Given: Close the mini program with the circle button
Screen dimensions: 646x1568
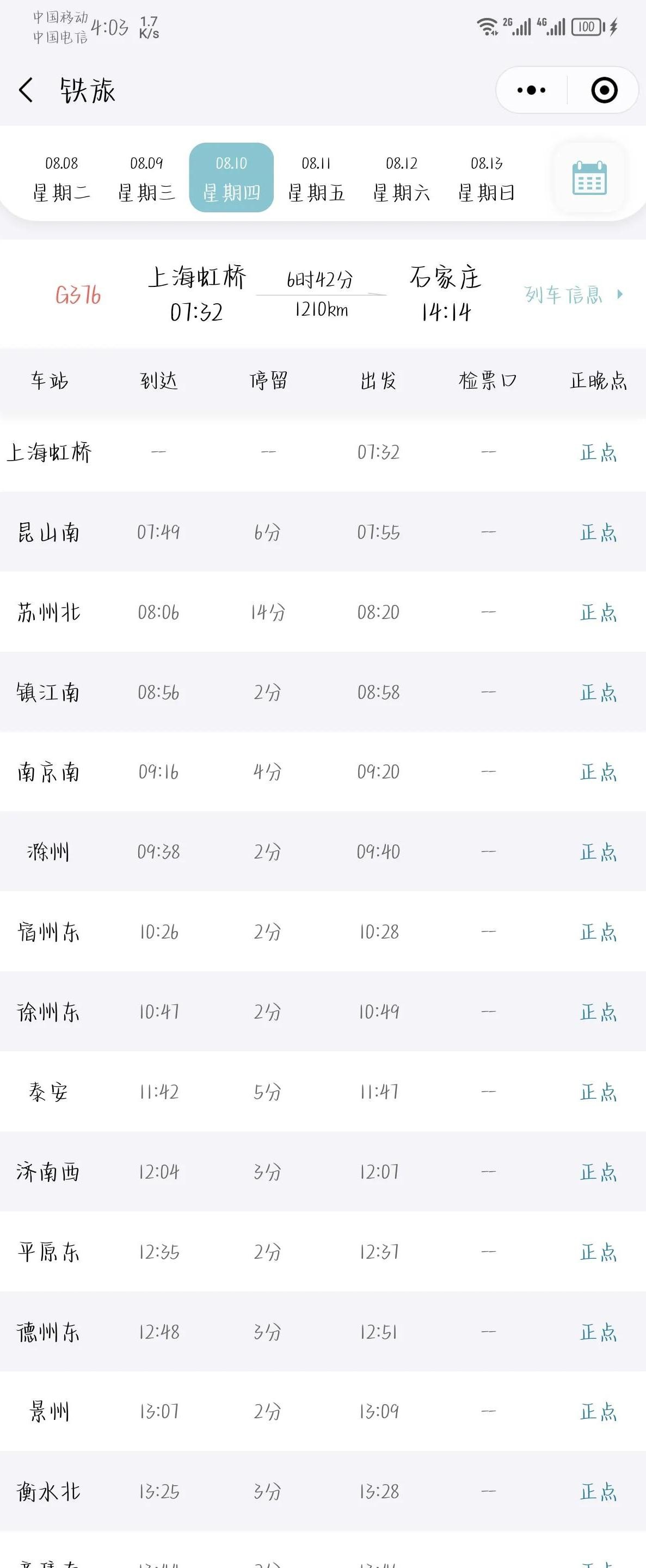Looking at the screenshot, I should pyautogui.click(x=604, y=90).
